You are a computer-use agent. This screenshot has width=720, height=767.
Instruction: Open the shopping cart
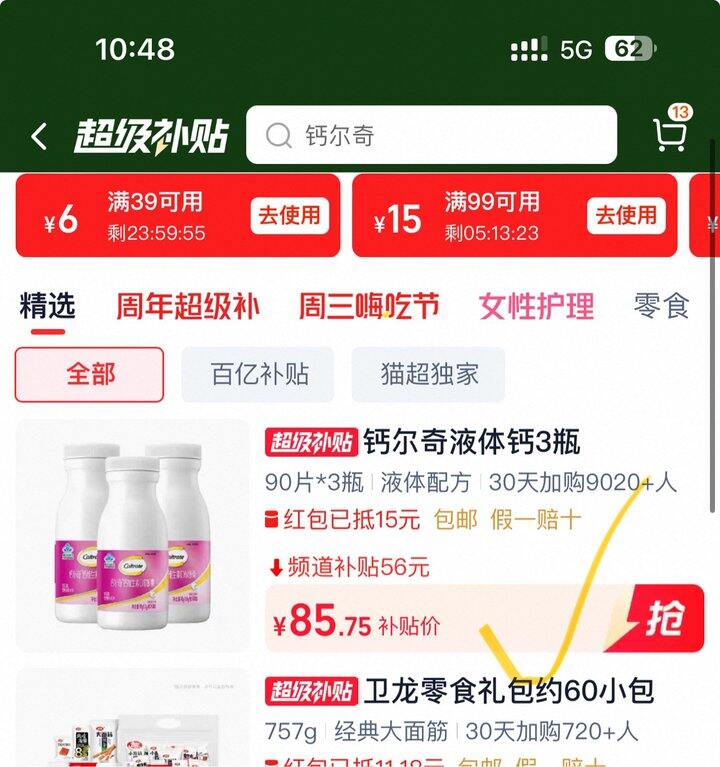pos(669,134)
